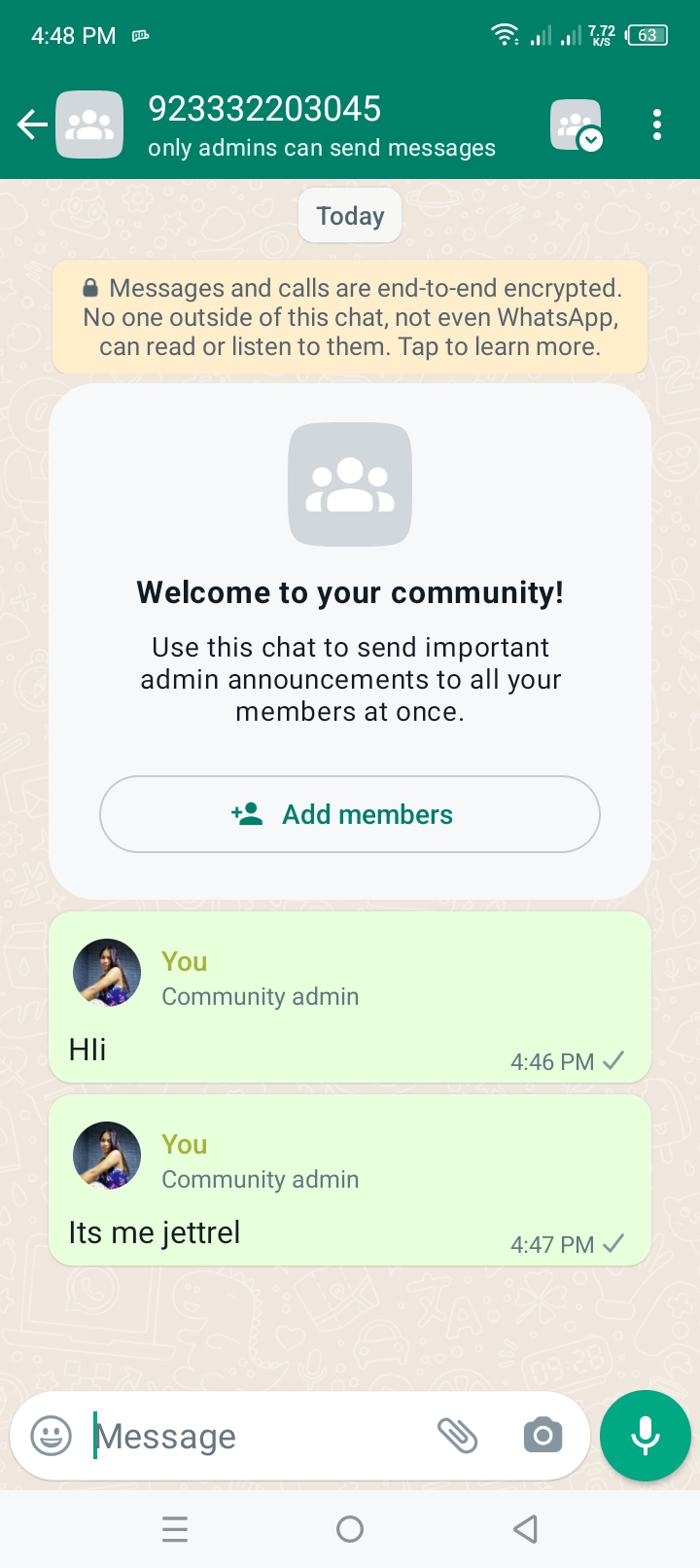Go back using the header arrow
The width and height of the screenshot is (700, 1568).
32,125
